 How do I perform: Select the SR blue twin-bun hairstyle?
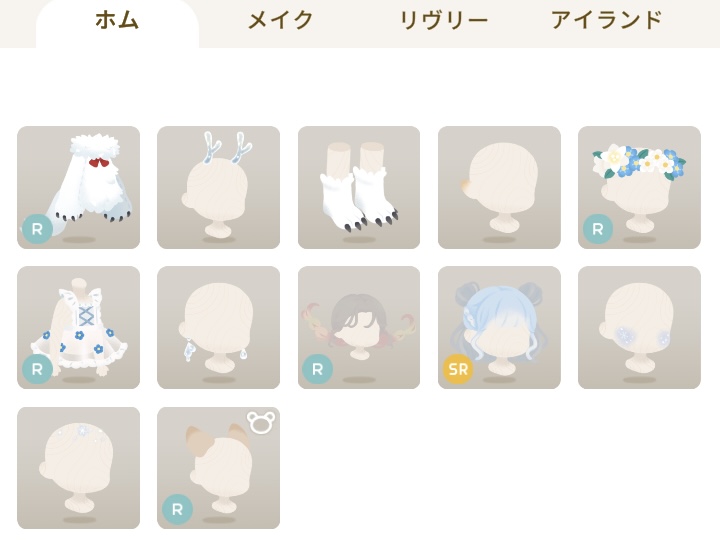point(499,327)
